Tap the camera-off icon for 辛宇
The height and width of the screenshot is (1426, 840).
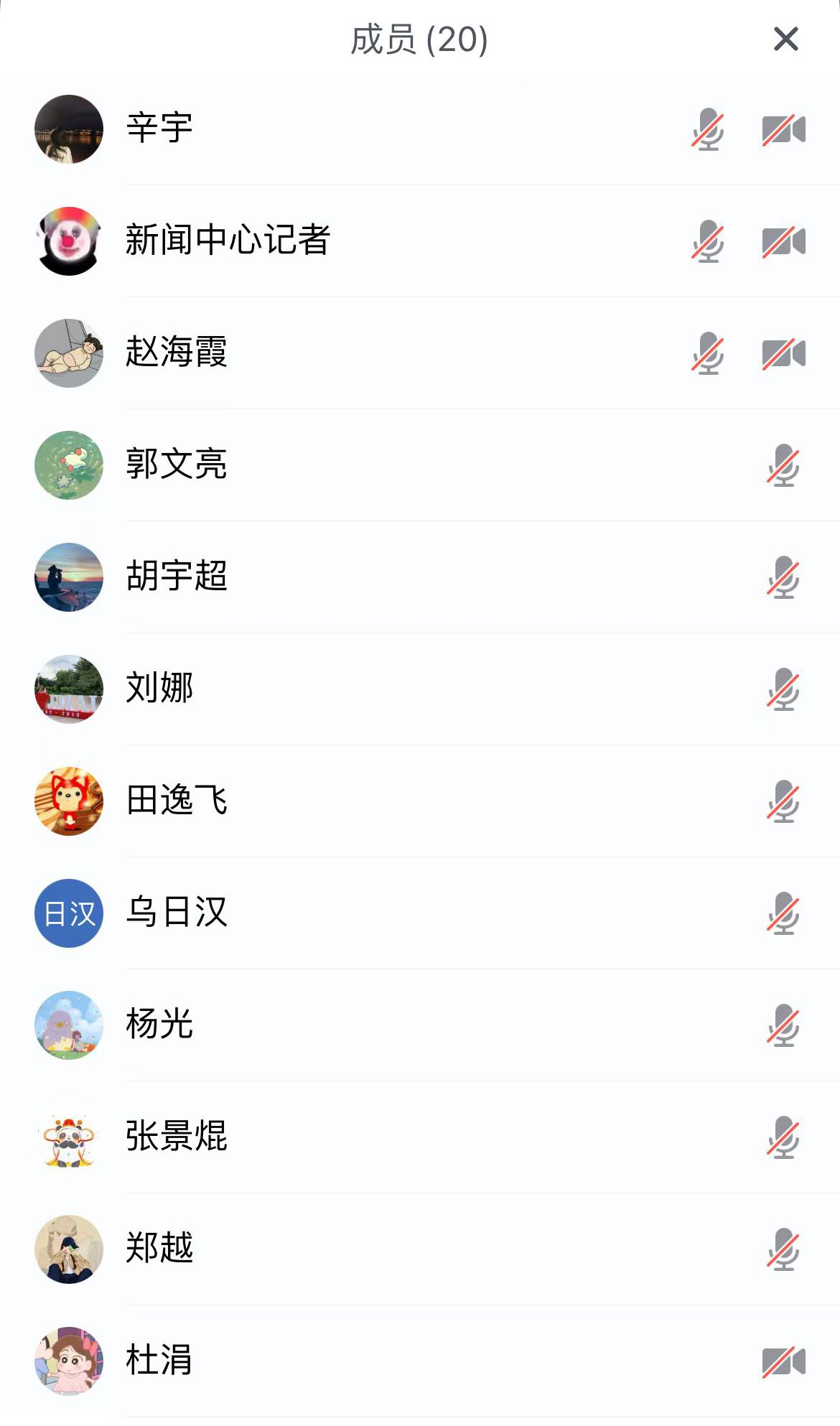[783, 130]
